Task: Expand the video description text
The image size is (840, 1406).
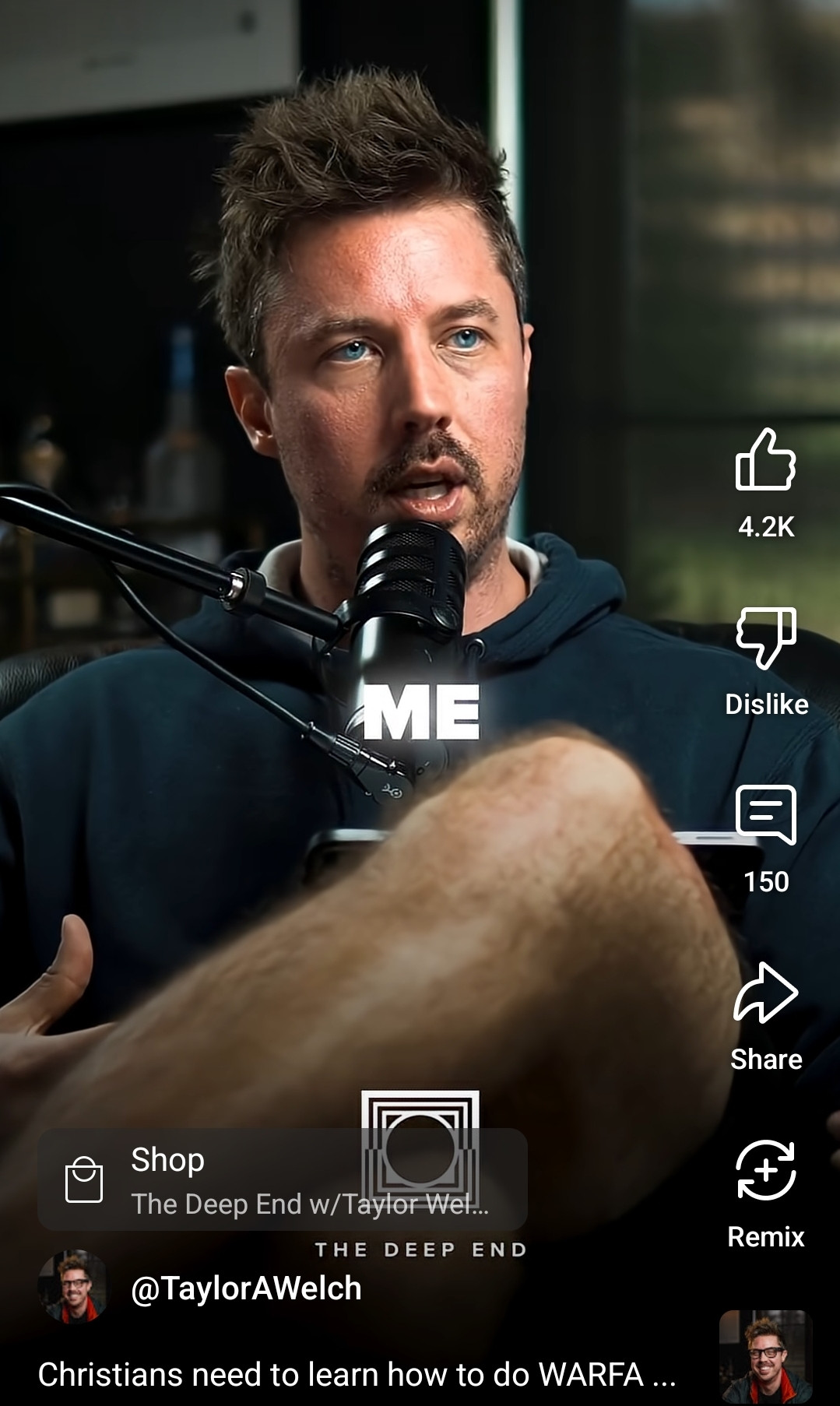Action: [357, 1375]
